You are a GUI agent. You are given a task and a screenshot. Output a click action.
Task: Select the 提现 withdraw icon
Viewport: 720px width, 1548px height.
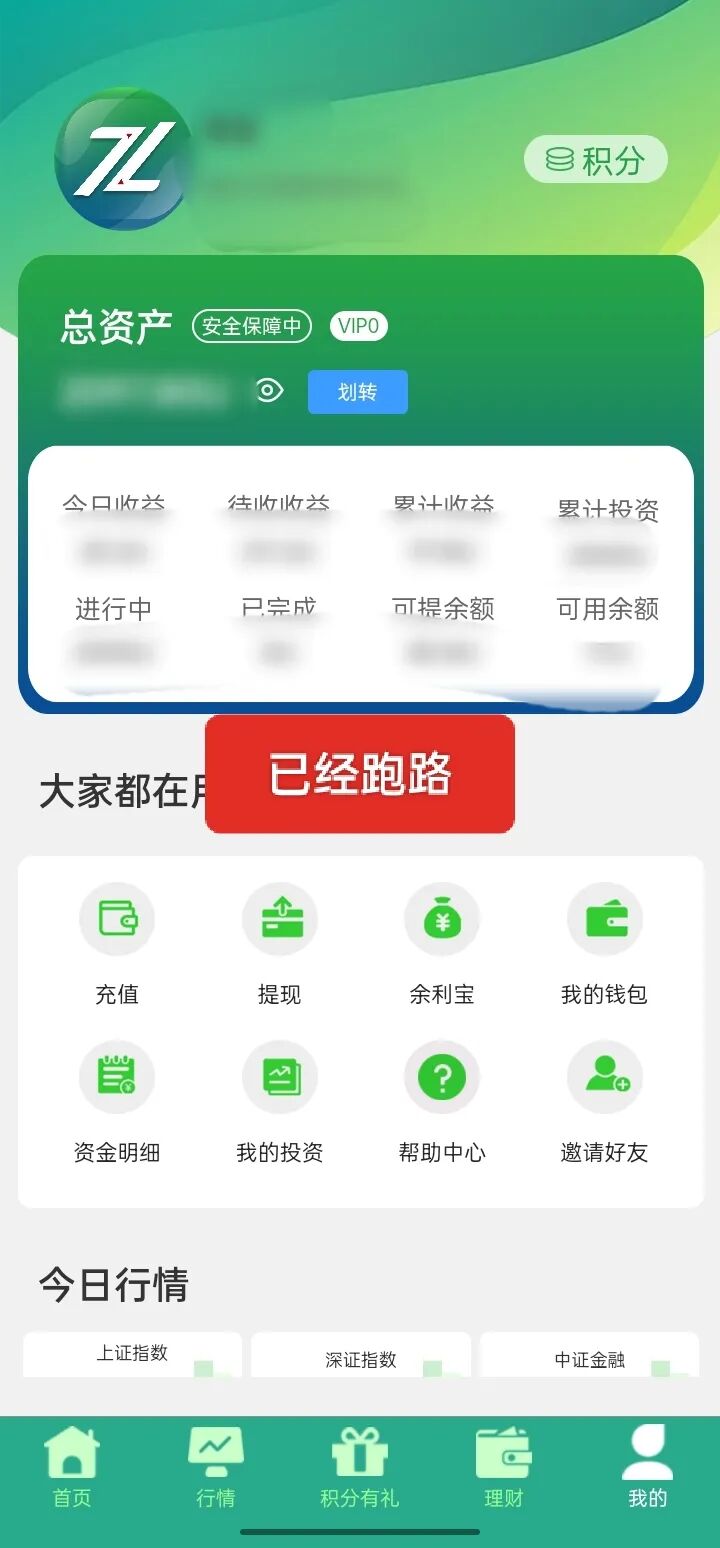coord(280,919)
